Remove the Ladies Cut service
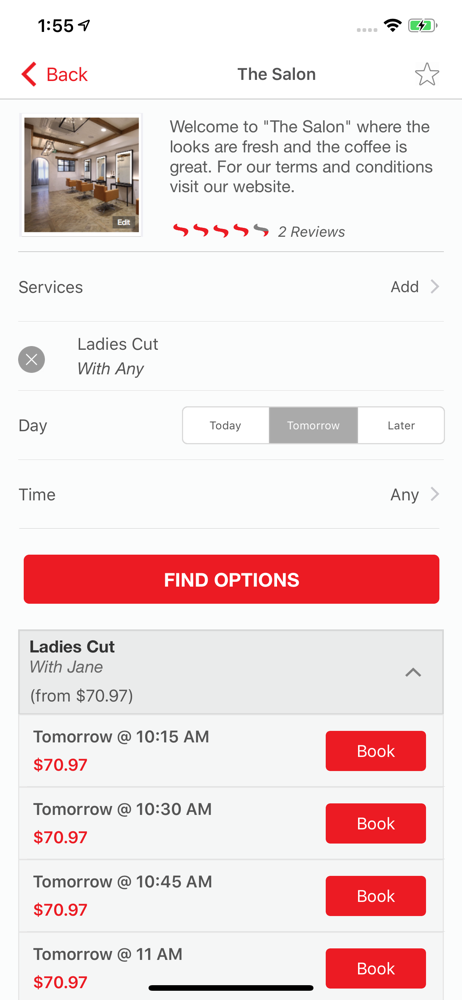 click(31, 360)
